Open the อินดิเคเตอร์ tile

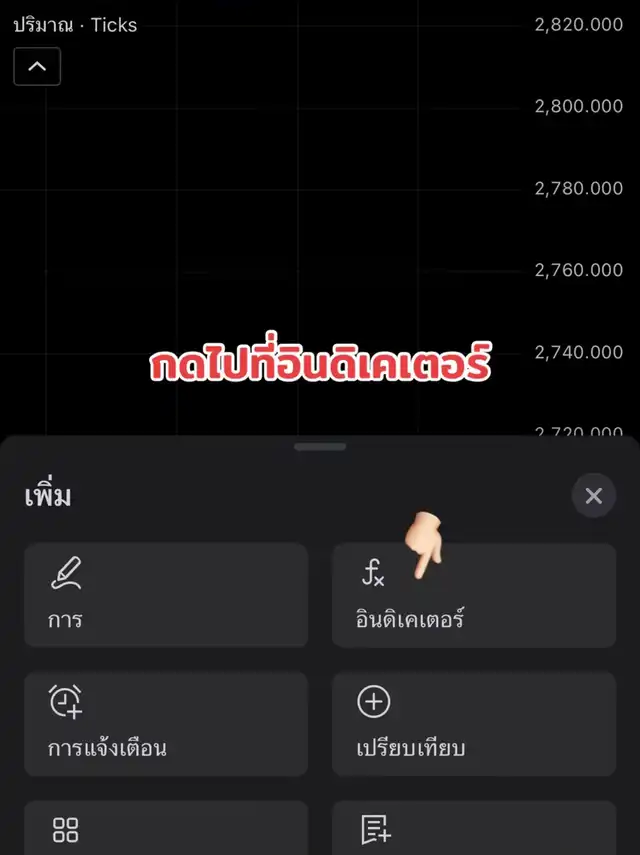click(x=473, y=595)
